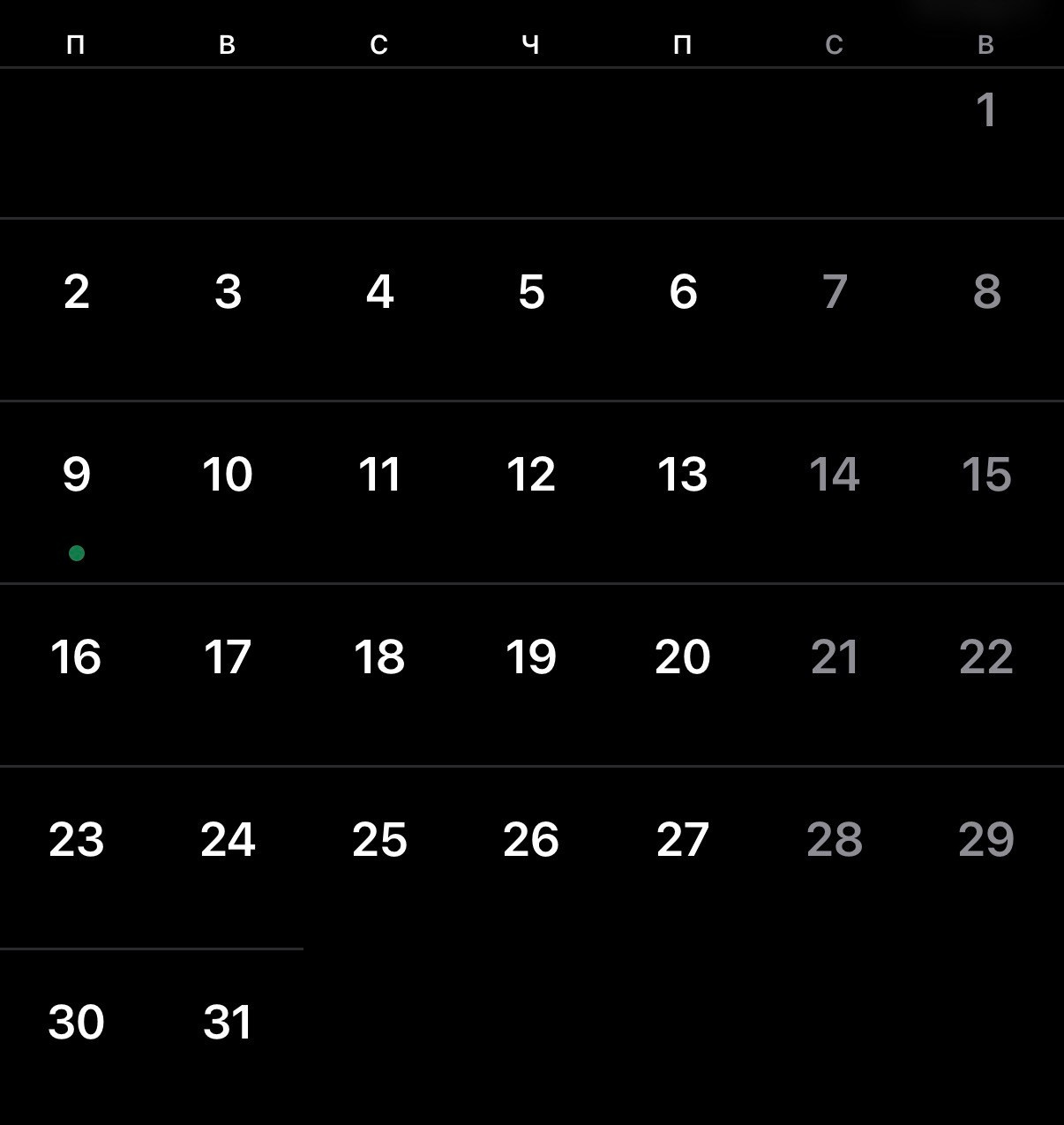Open day 18 in the calendar
Screen dimensions: 1064x1125
tap(379, 658)
